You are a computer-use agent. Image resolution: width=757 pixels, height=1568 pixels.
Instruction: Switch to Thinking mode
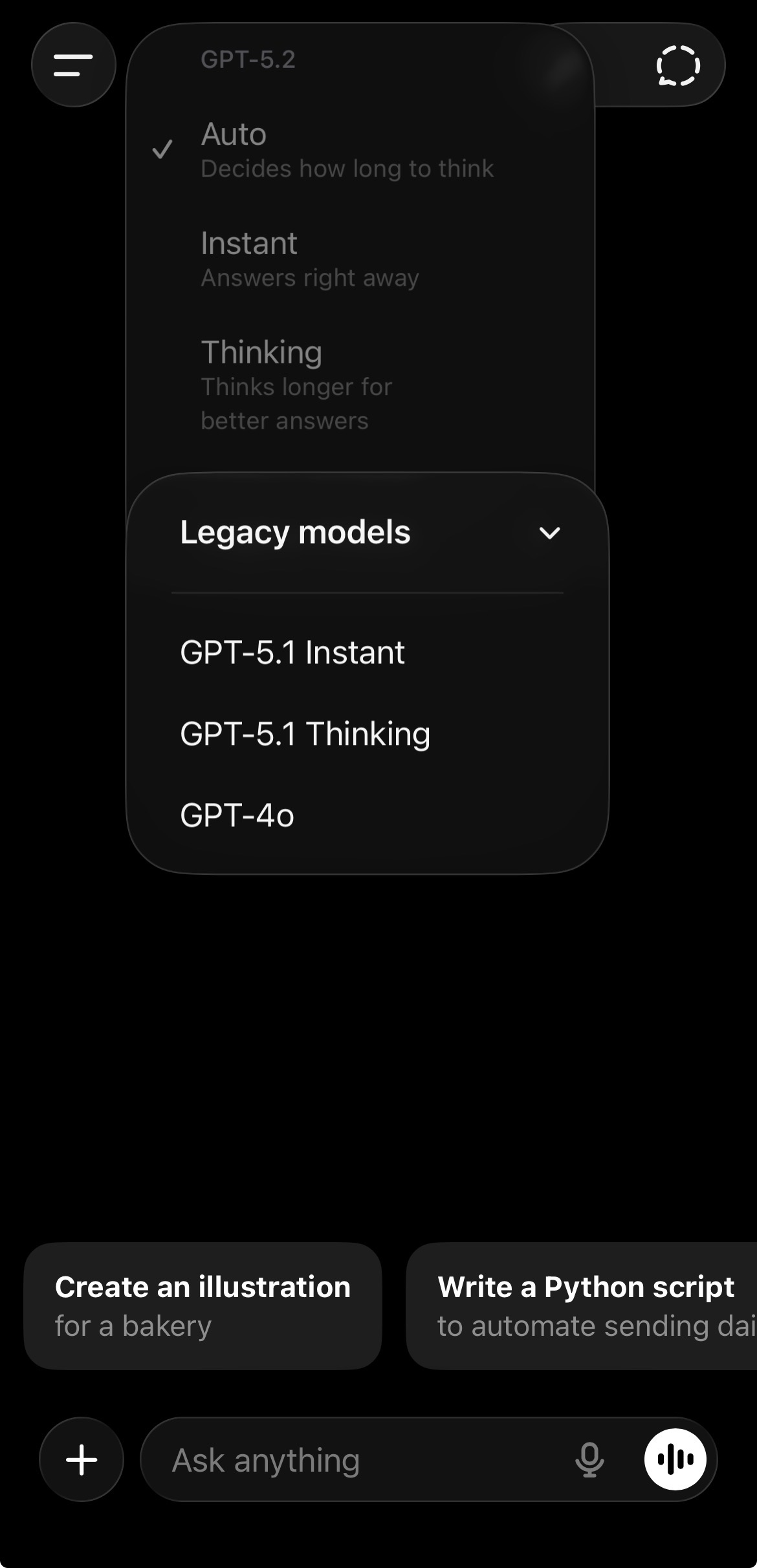298,384
